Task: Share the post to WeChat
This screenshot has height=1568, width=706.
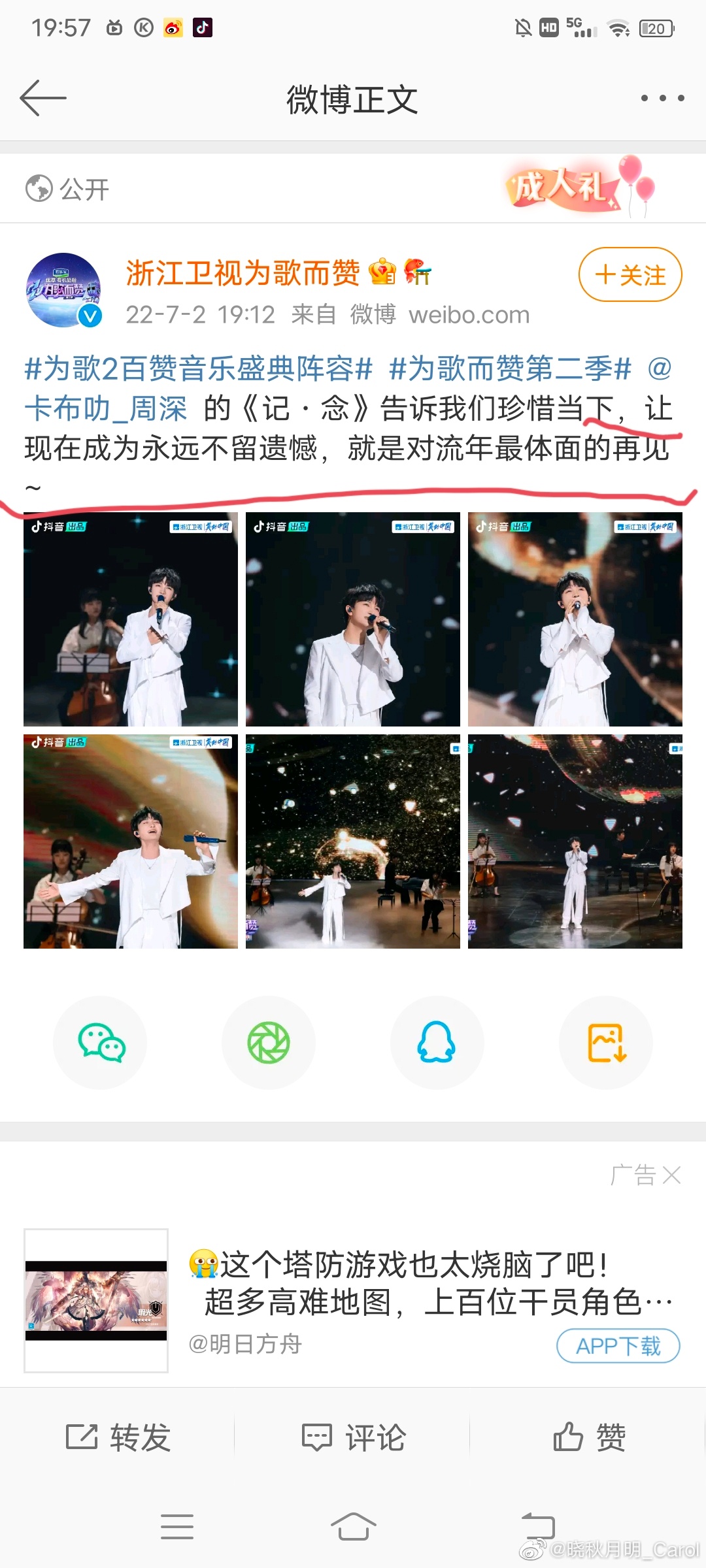Action: tap(101, 1043)
